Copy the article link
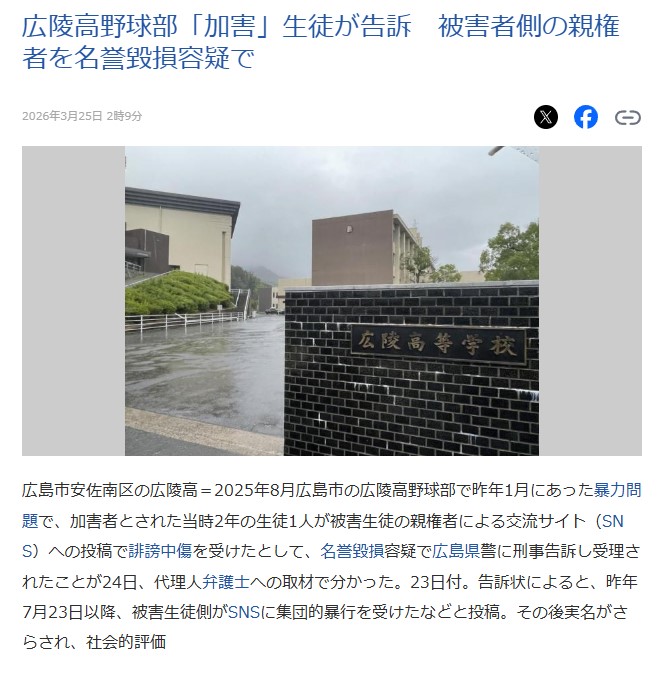Viewport: 661px width, 677px height. click(x=627, y=117)
